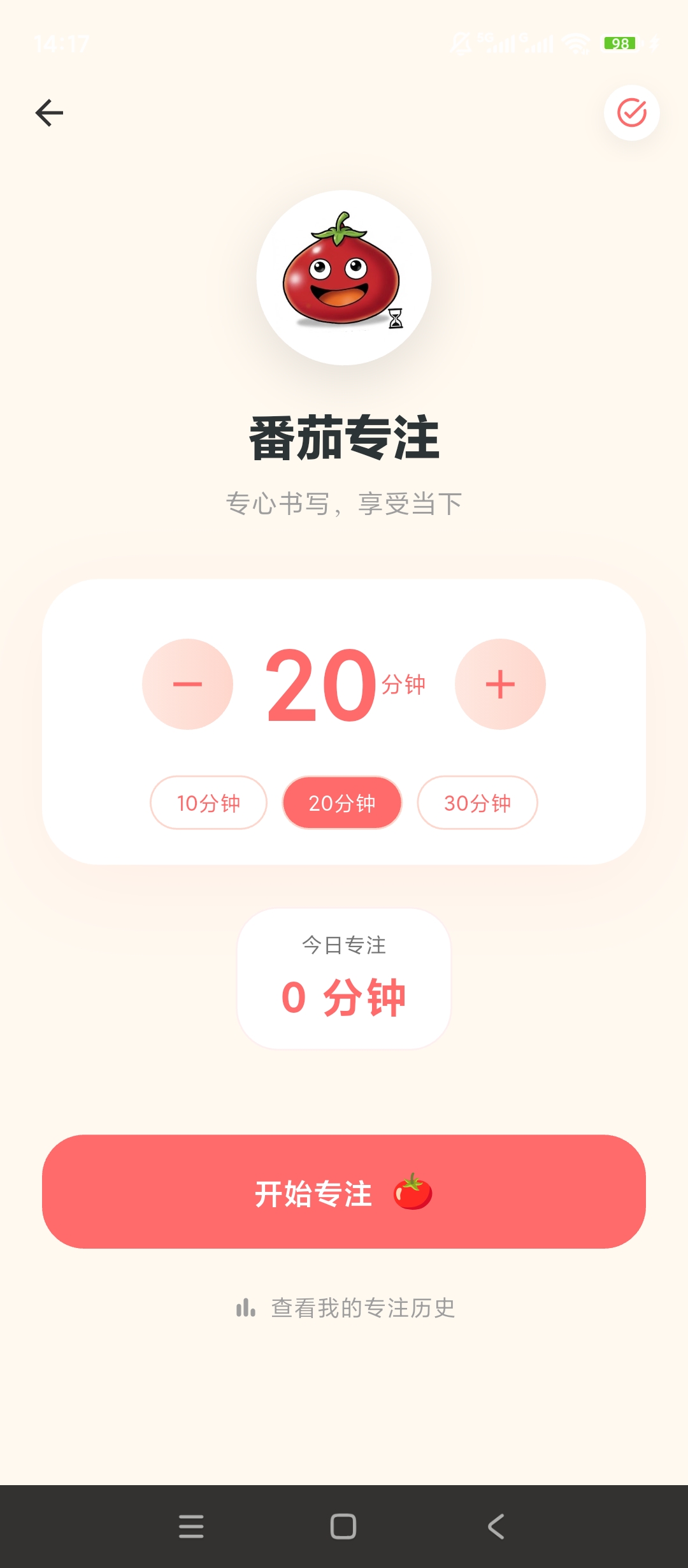Select the 10分钟 preset
The width and height of the screenshot is (688, 1568).
coord(208,802)
